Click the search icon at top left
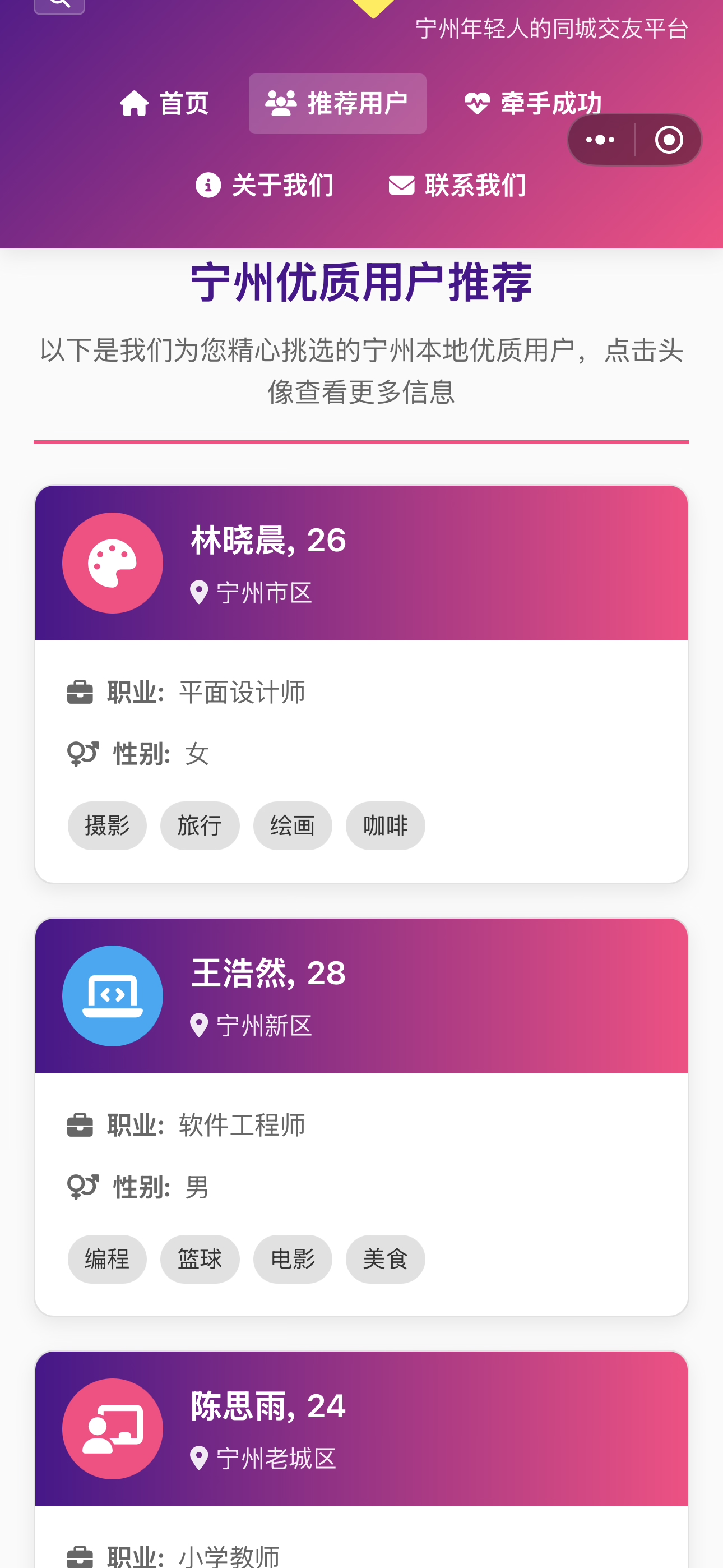Image resolution: width=723 pixels, height=1568 pixels. pyautogui.click(x=59, y=5)
